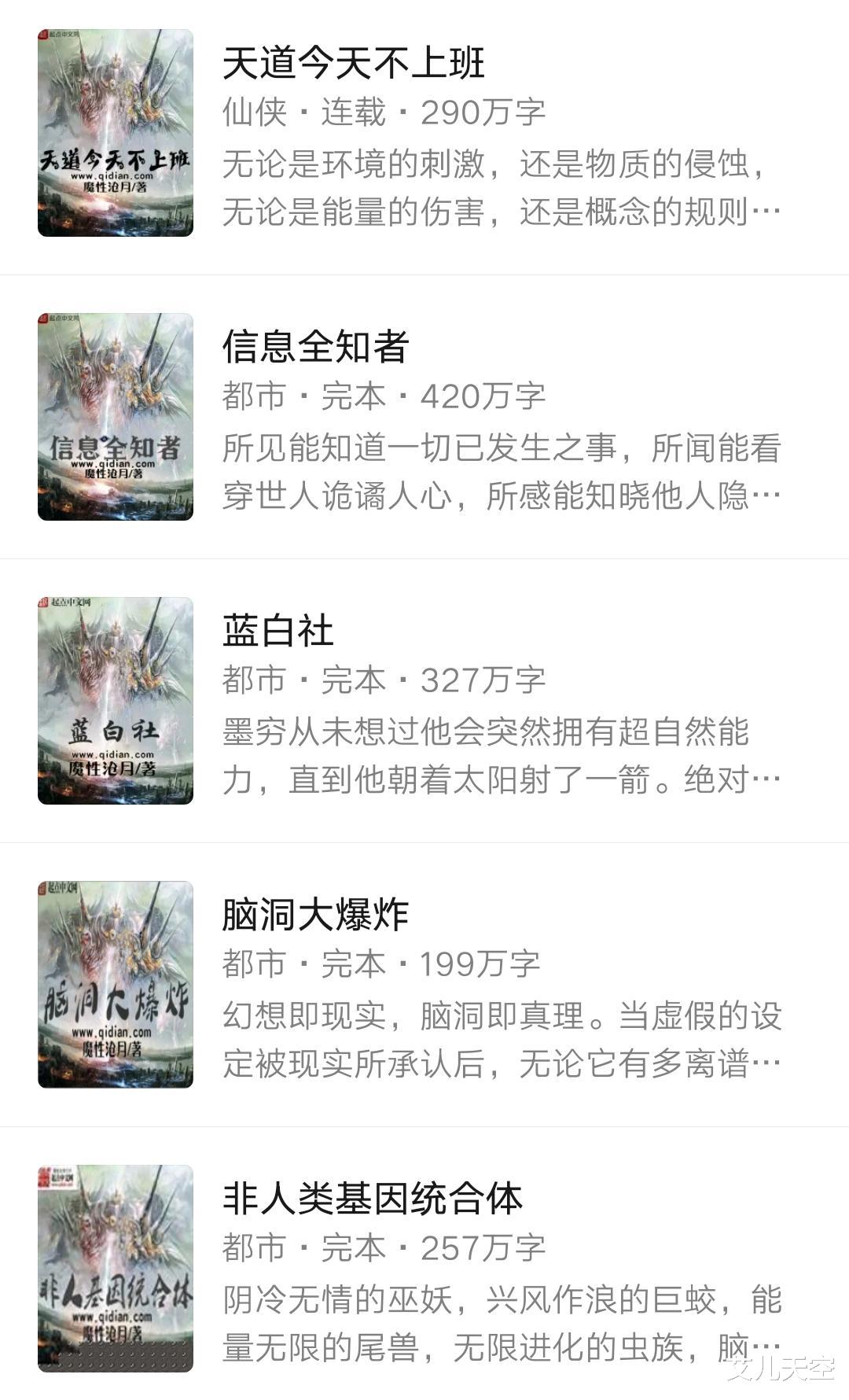Select the book 蓝白社
This screenshot has height=1400, width=849.
(277, 631)
